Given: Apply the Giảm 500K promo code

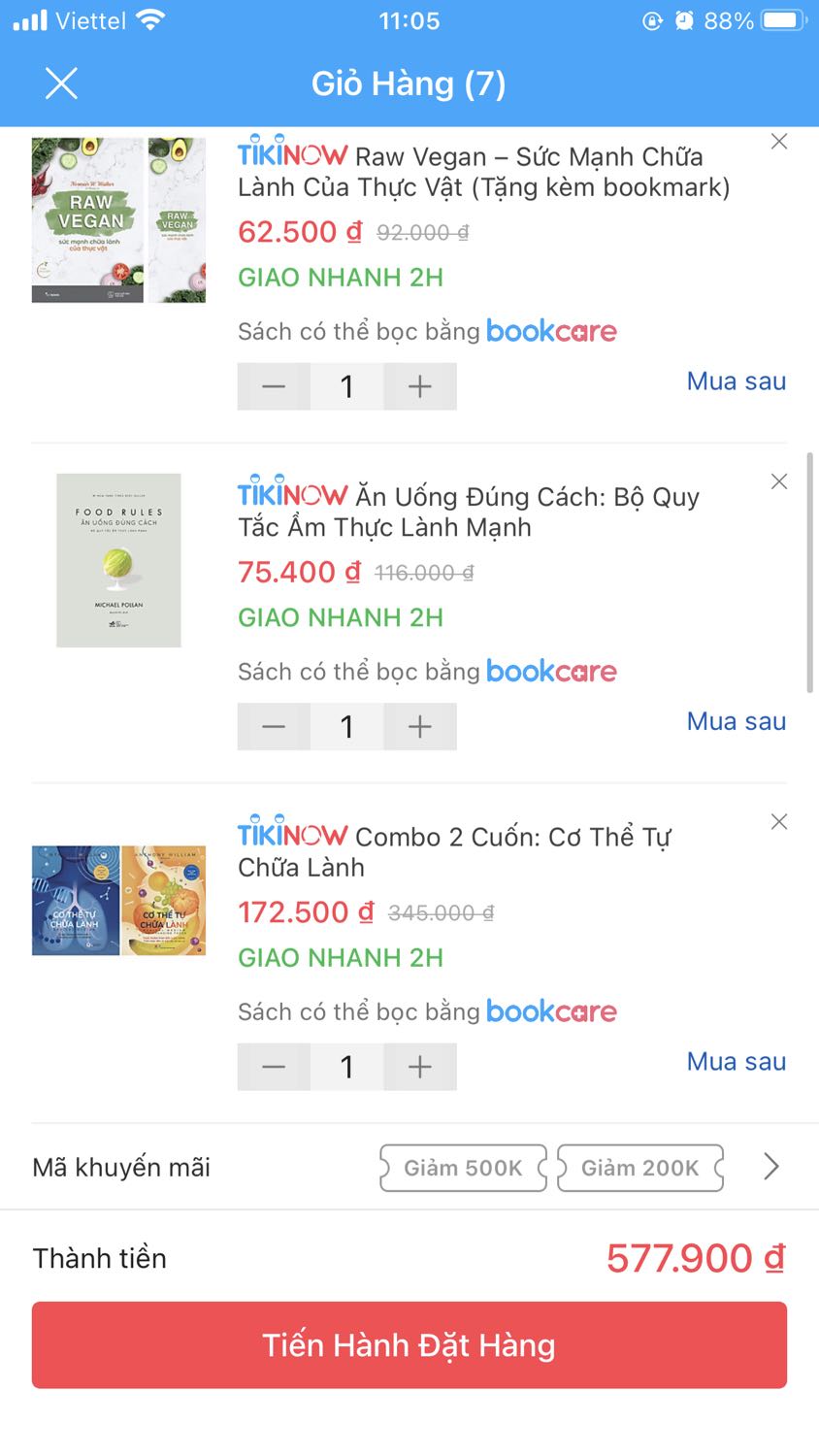Looking at the screenshot, I should coord(463,1168).
